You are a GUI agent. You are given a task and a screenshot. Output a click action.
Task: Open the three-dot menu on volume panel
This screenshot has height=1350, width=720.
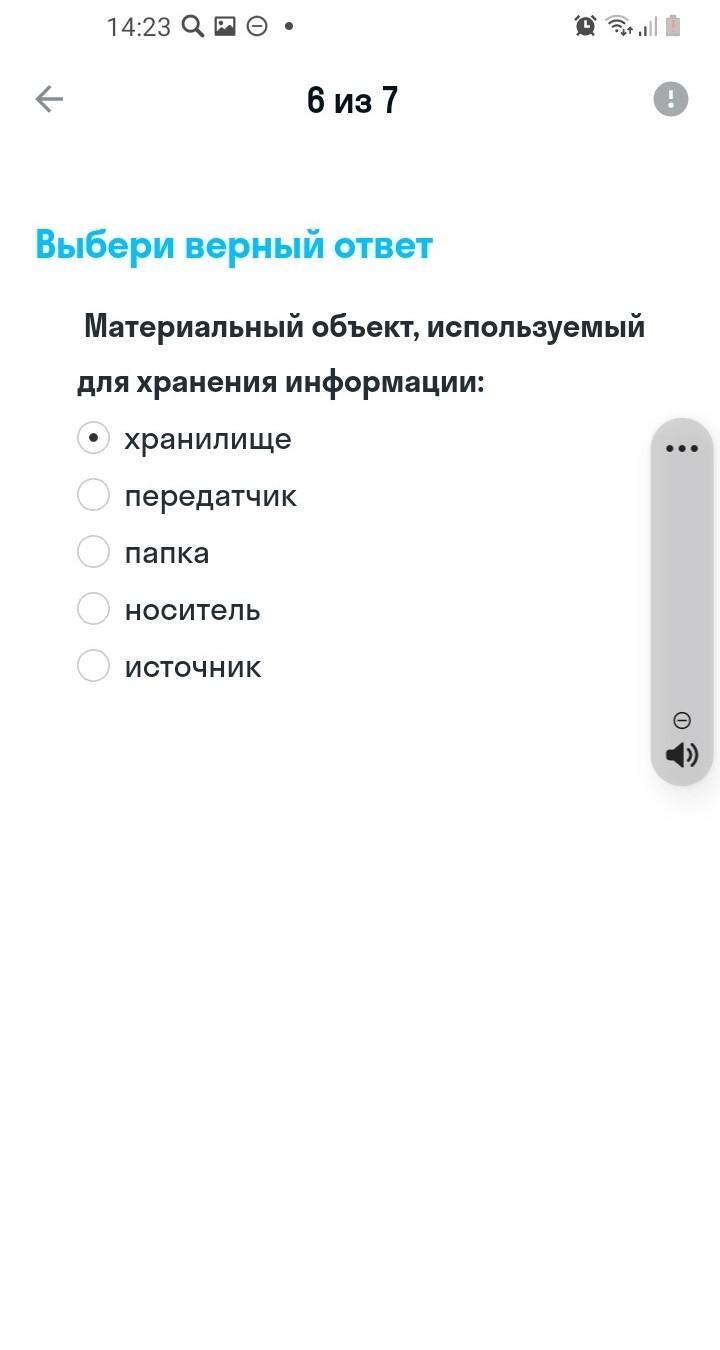[682, 448]
